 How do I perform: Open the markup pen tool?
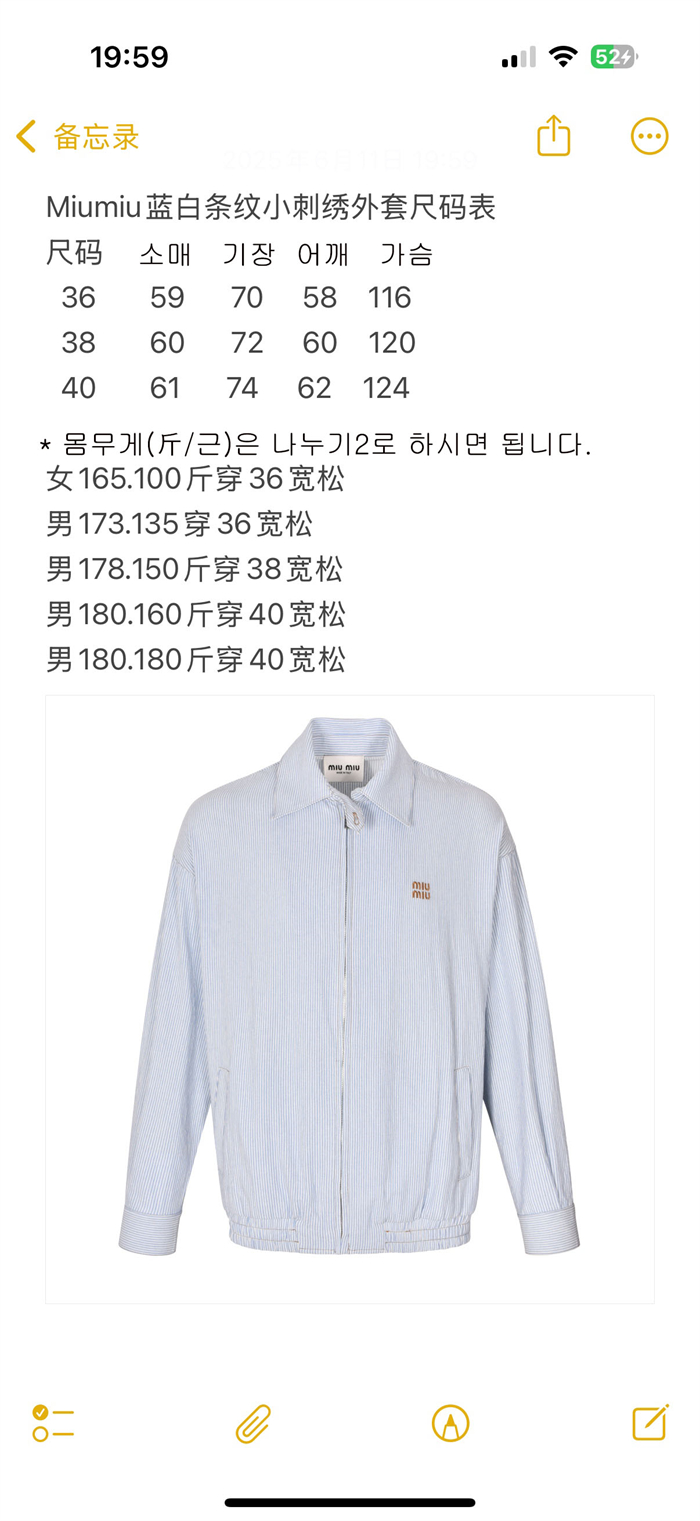point(451,1423)
